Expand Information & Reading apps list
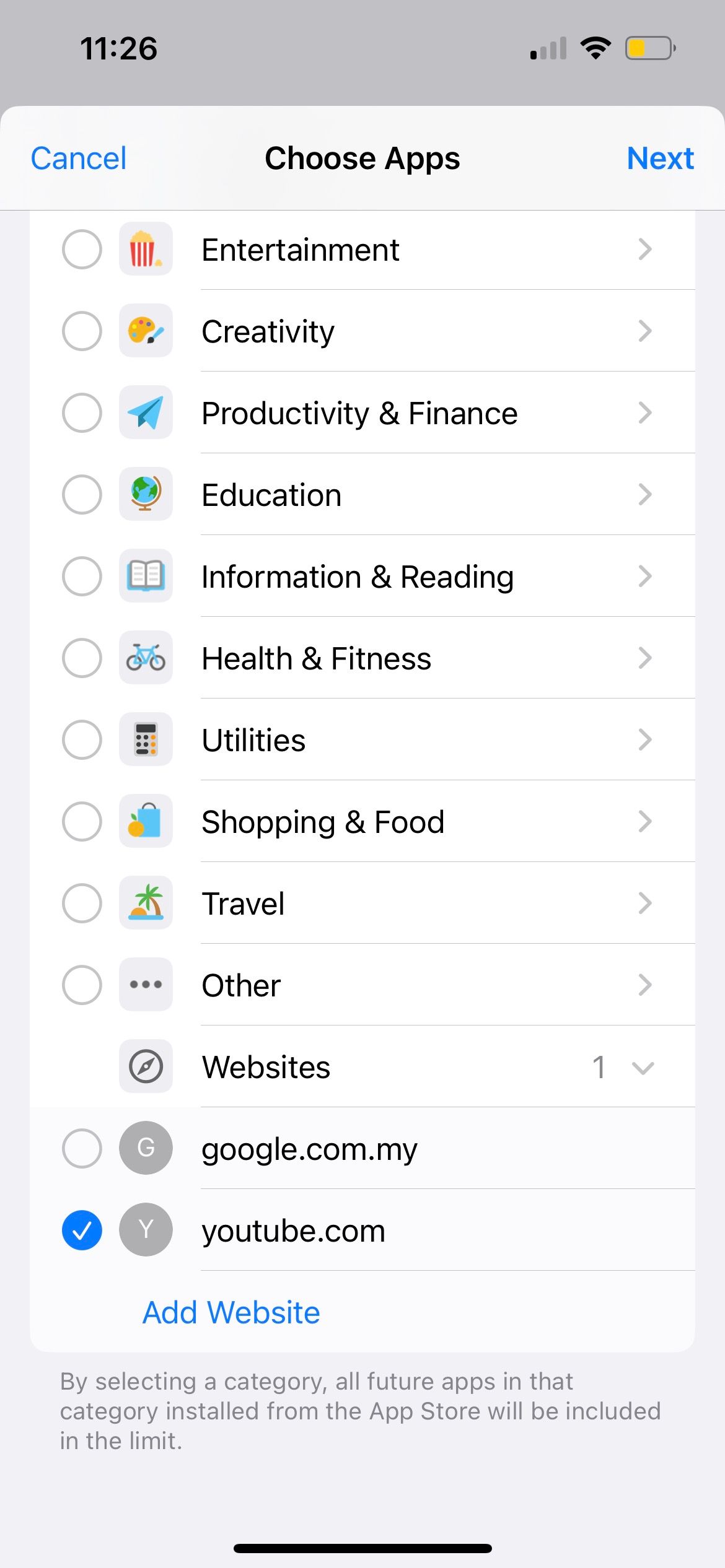The width and height of the screenshot is (725, 1568). point(644,577)
